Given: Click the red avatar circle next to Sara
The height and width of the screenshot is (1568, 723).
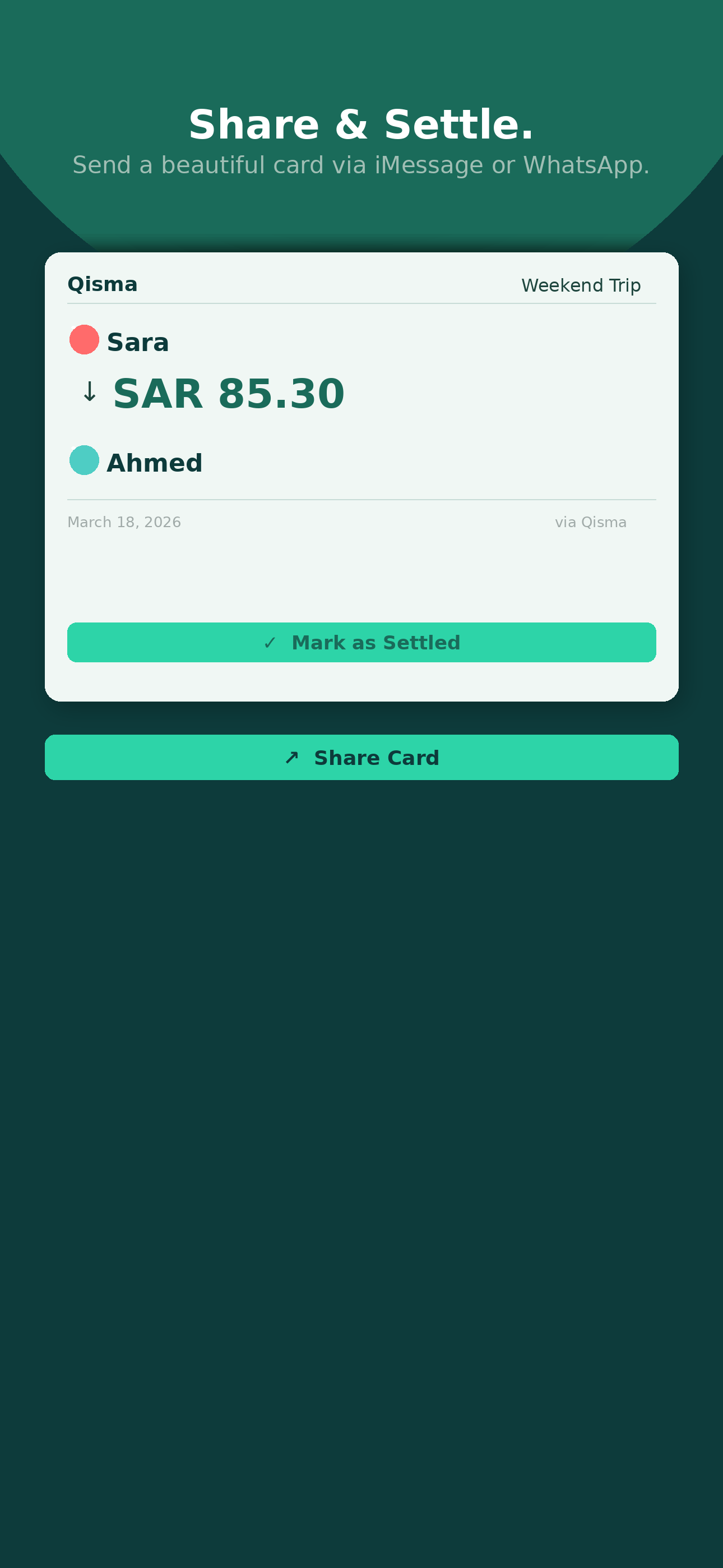Looking at the screenshot, I should pos(84,340).
